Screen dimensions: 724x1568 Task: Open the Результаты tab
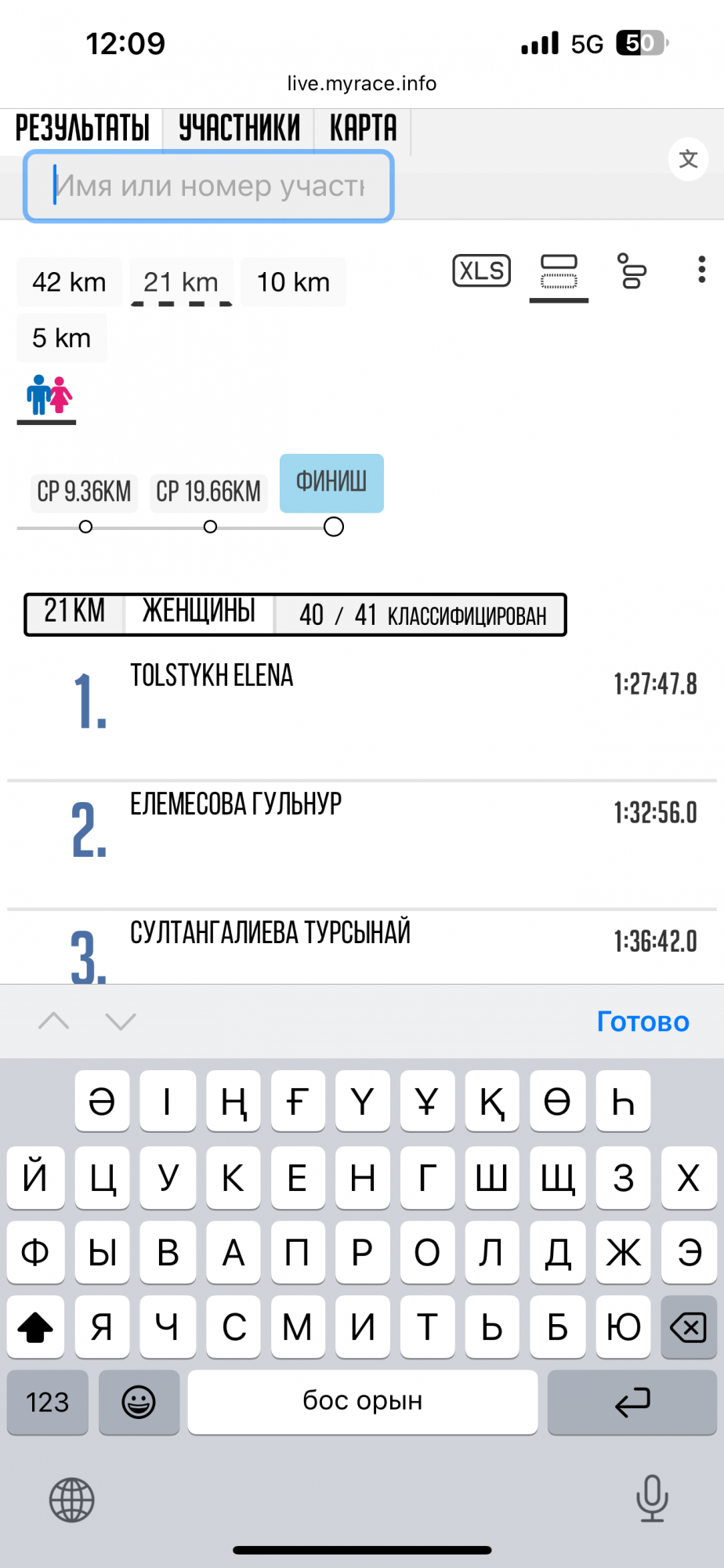pyautogui.click(x=82, y=128)
